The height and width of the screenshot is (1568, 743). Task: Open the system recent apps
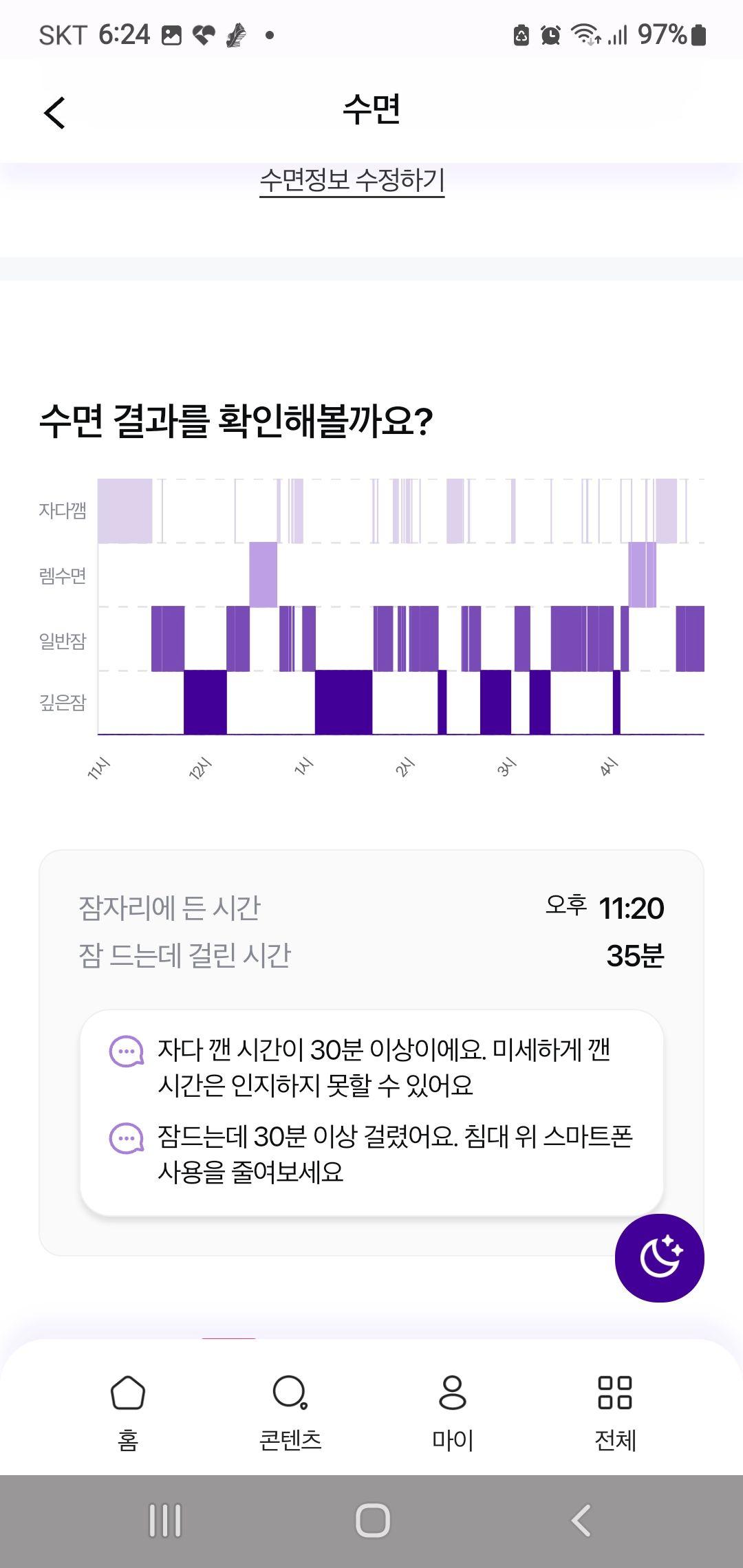pyautogui.click(x=165, y=1521)
